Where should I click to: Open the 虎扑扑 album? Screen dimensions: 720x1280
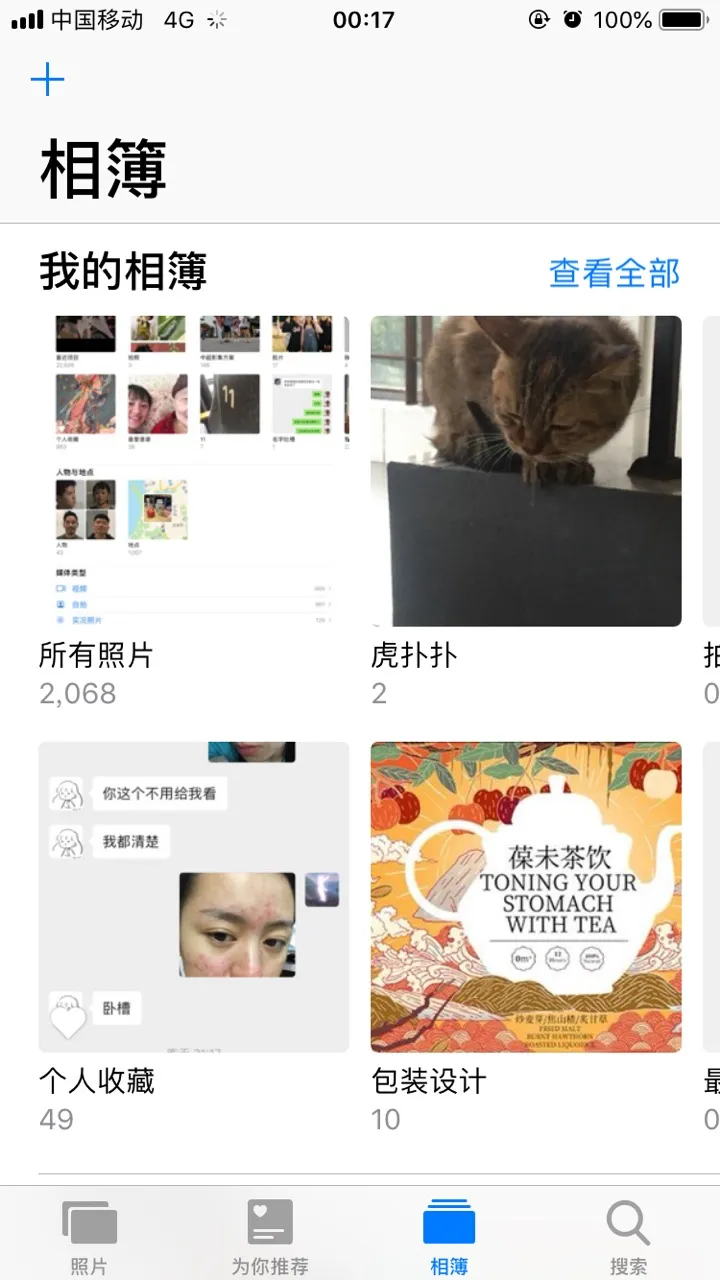click(x=526, y=471)
